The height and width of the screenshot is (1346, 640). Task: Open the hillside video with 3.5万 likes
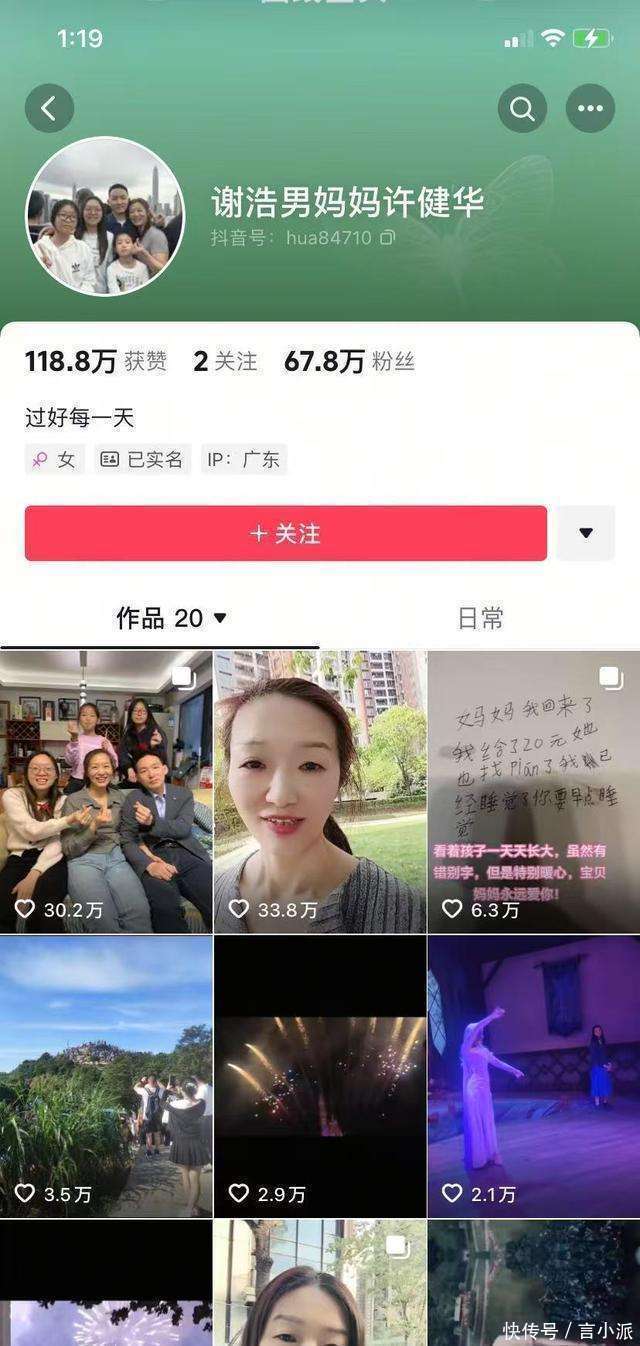point(106,1076)
